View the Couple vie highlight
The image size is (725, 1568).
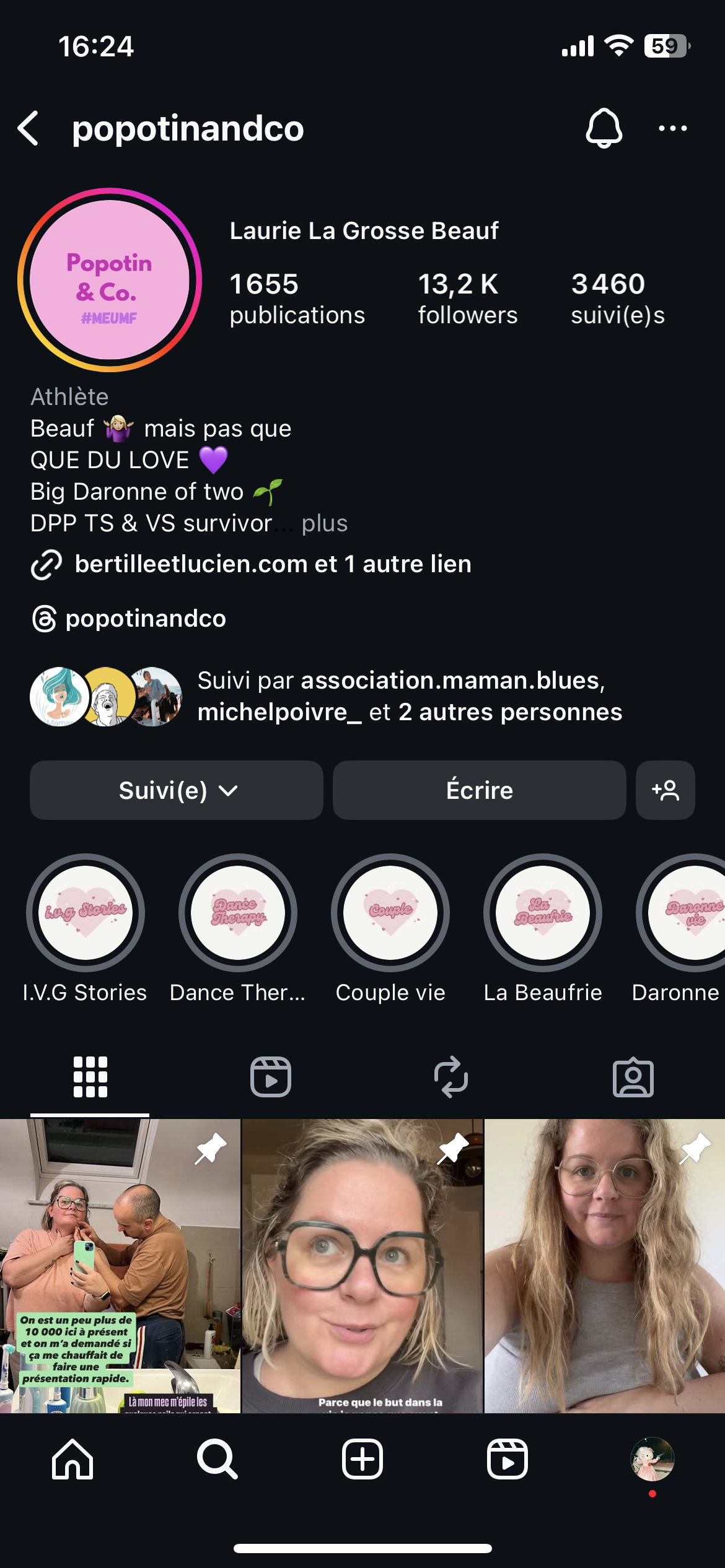[x=390, y=913]
